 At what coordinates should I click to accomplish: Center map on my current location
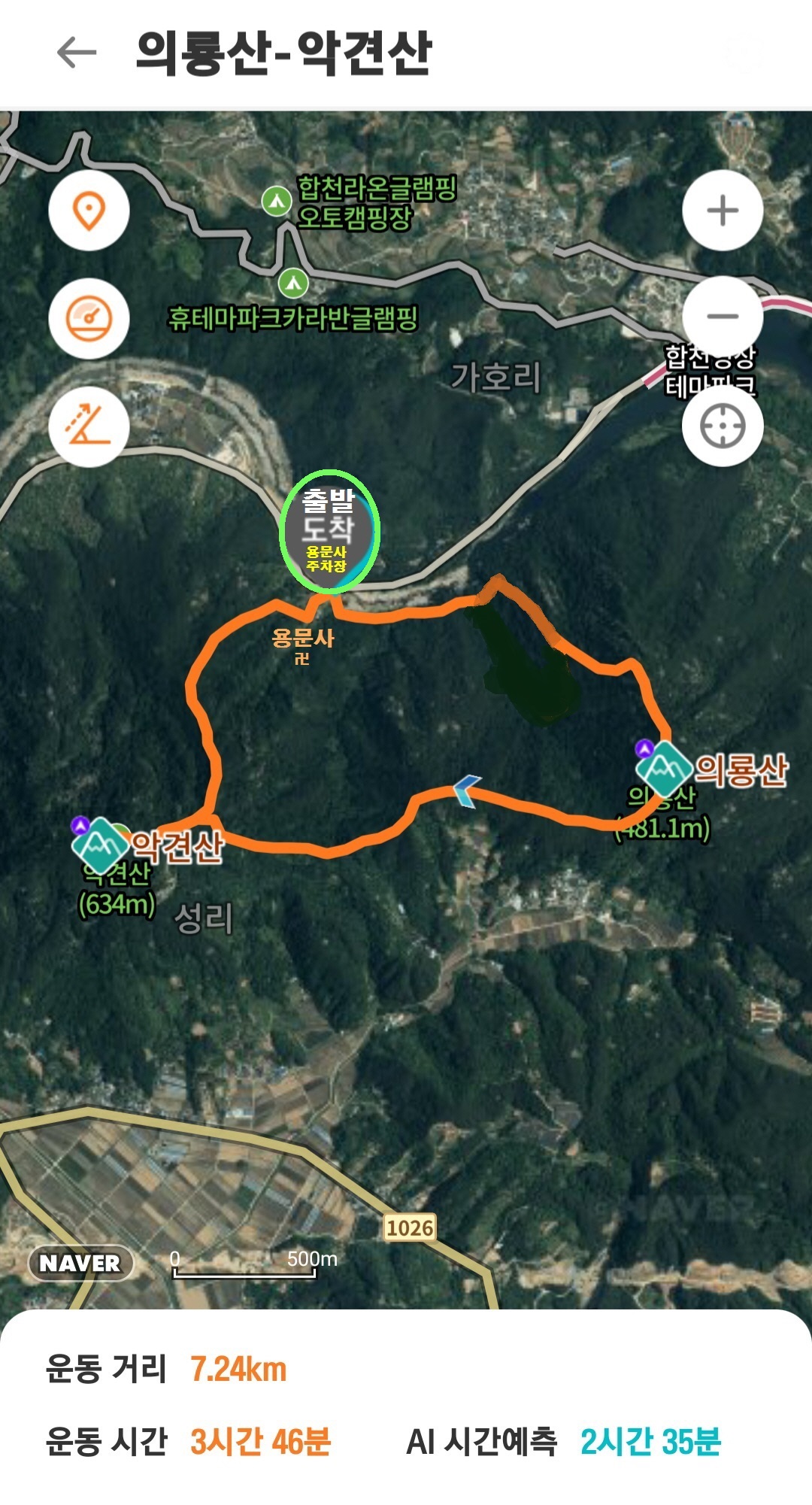click(723, 426)
